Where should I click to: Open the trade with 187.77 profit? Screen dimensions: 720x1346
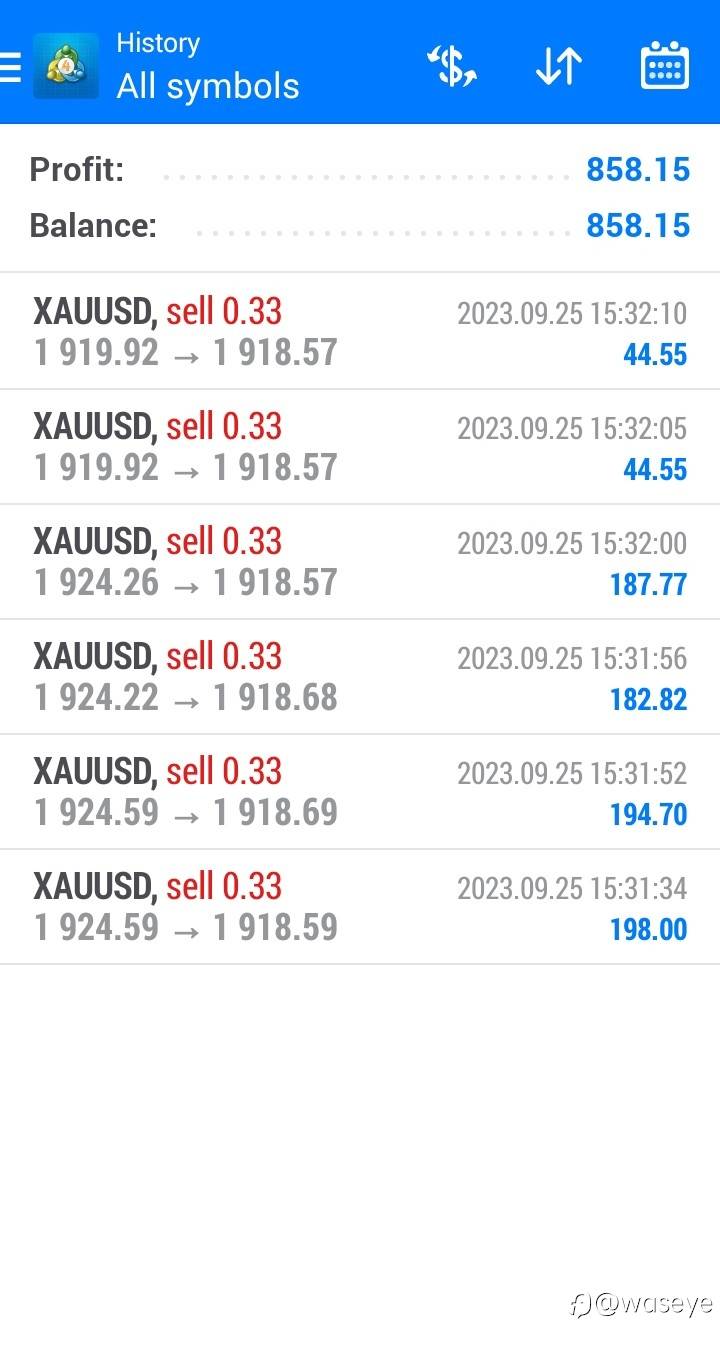tap(360, 562)
